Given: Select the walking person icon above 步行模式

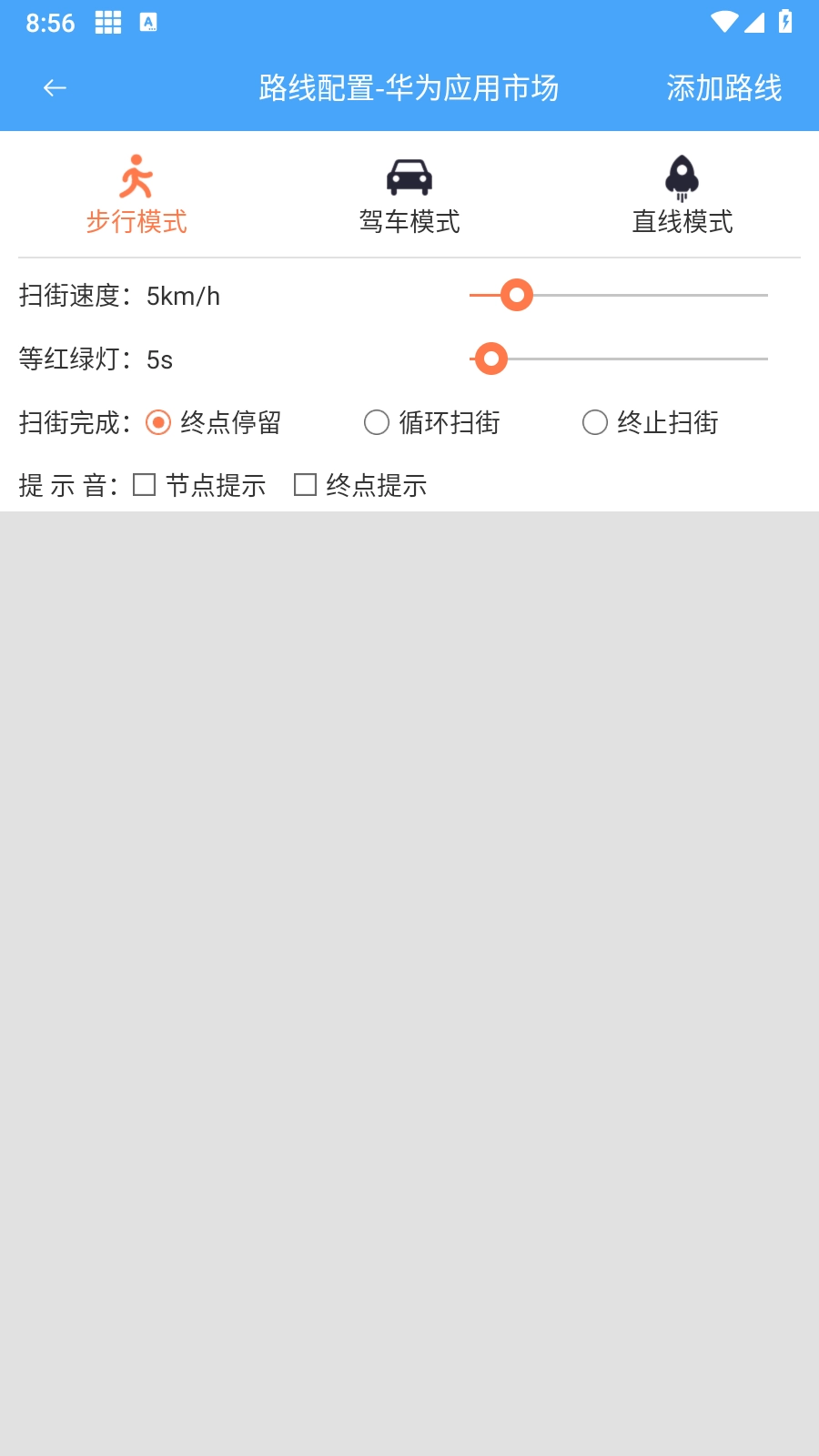Looking at the screenshot, I should click(136, 177).
